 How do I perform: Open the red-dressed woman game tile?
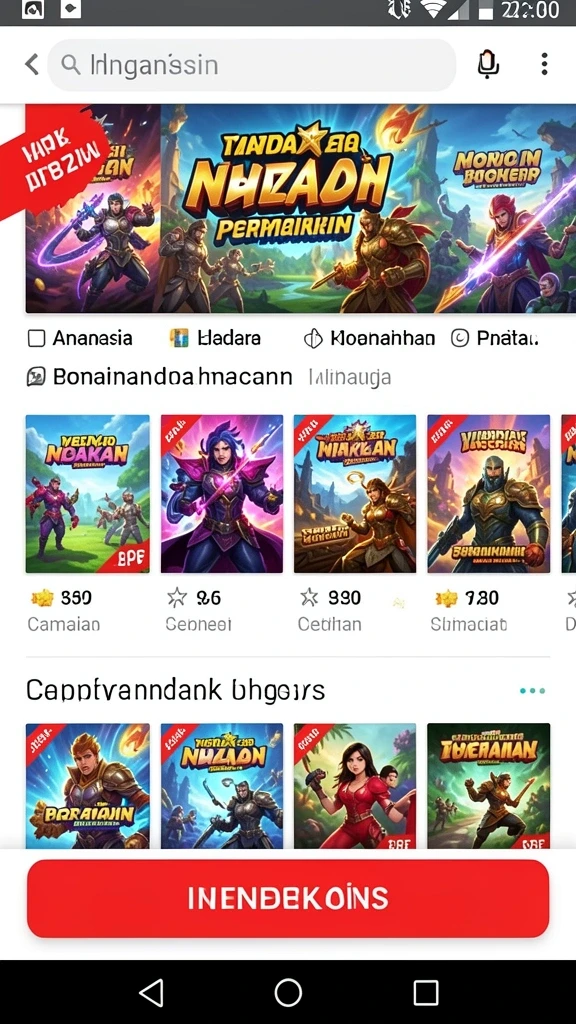pyautogui.click(x=355, y=786)
